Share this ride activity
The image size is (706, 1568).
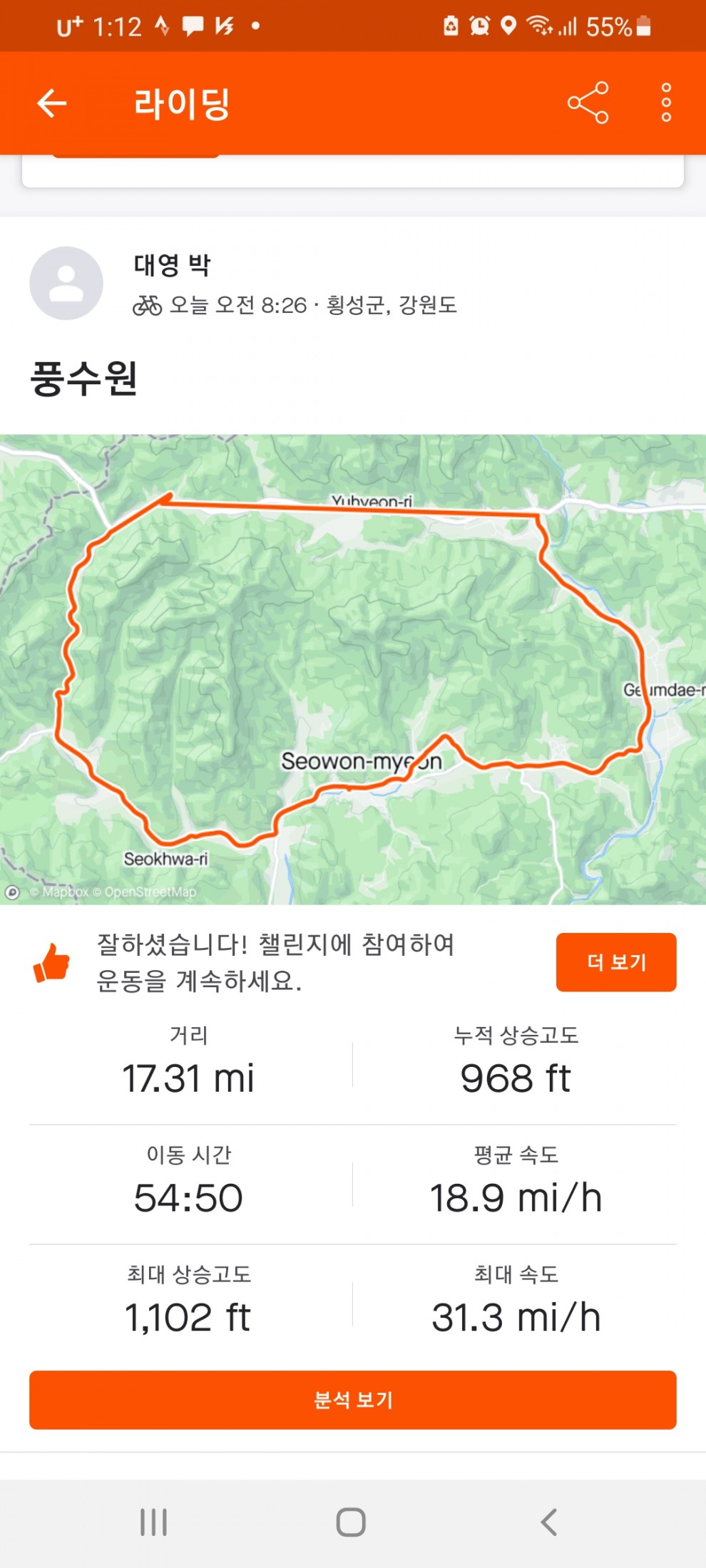(x=588, y=103)
